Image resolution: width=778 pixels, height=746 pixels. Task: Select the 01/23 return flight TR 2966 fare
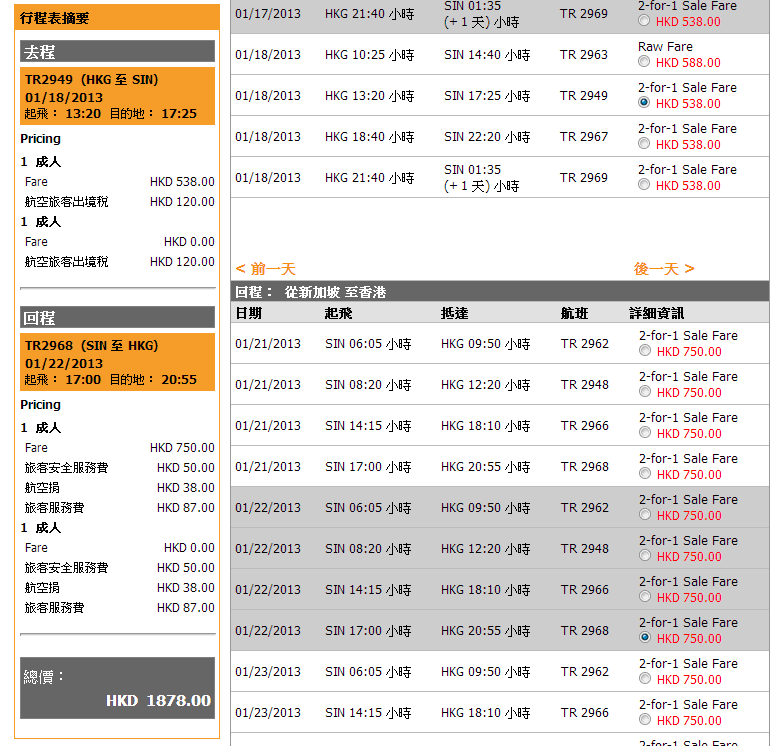[644, 720]
